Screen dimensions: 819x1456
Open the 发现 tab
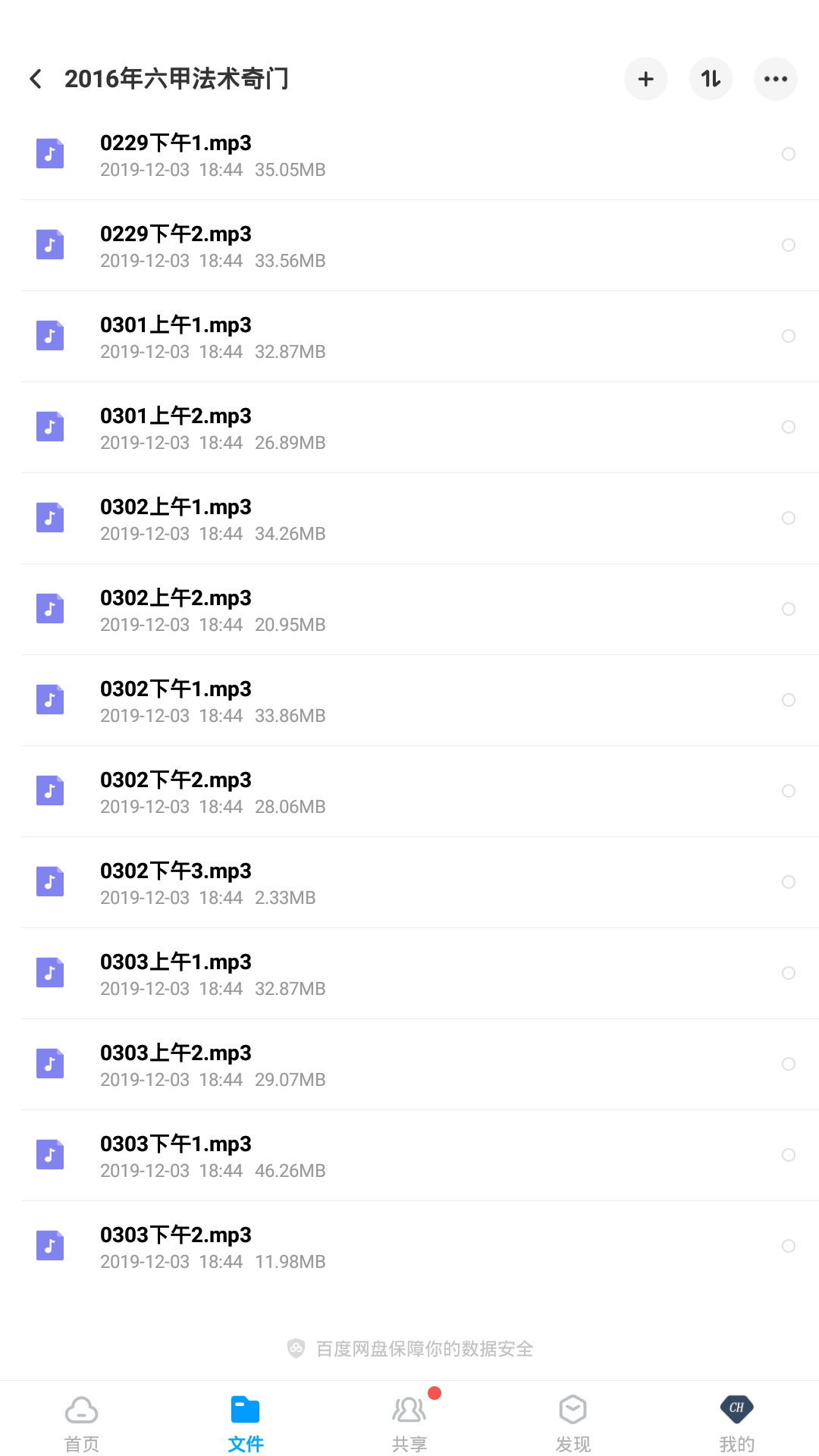573,1423
